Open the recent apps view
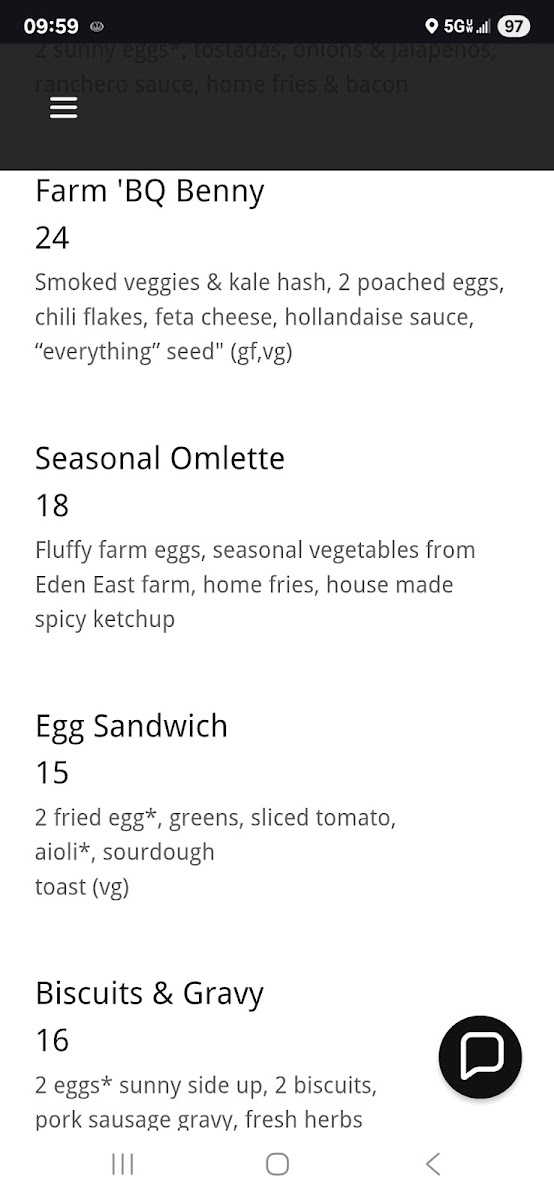Image resolution: width=554 pixels, height=1200 pixels. tap(123, 1163)
